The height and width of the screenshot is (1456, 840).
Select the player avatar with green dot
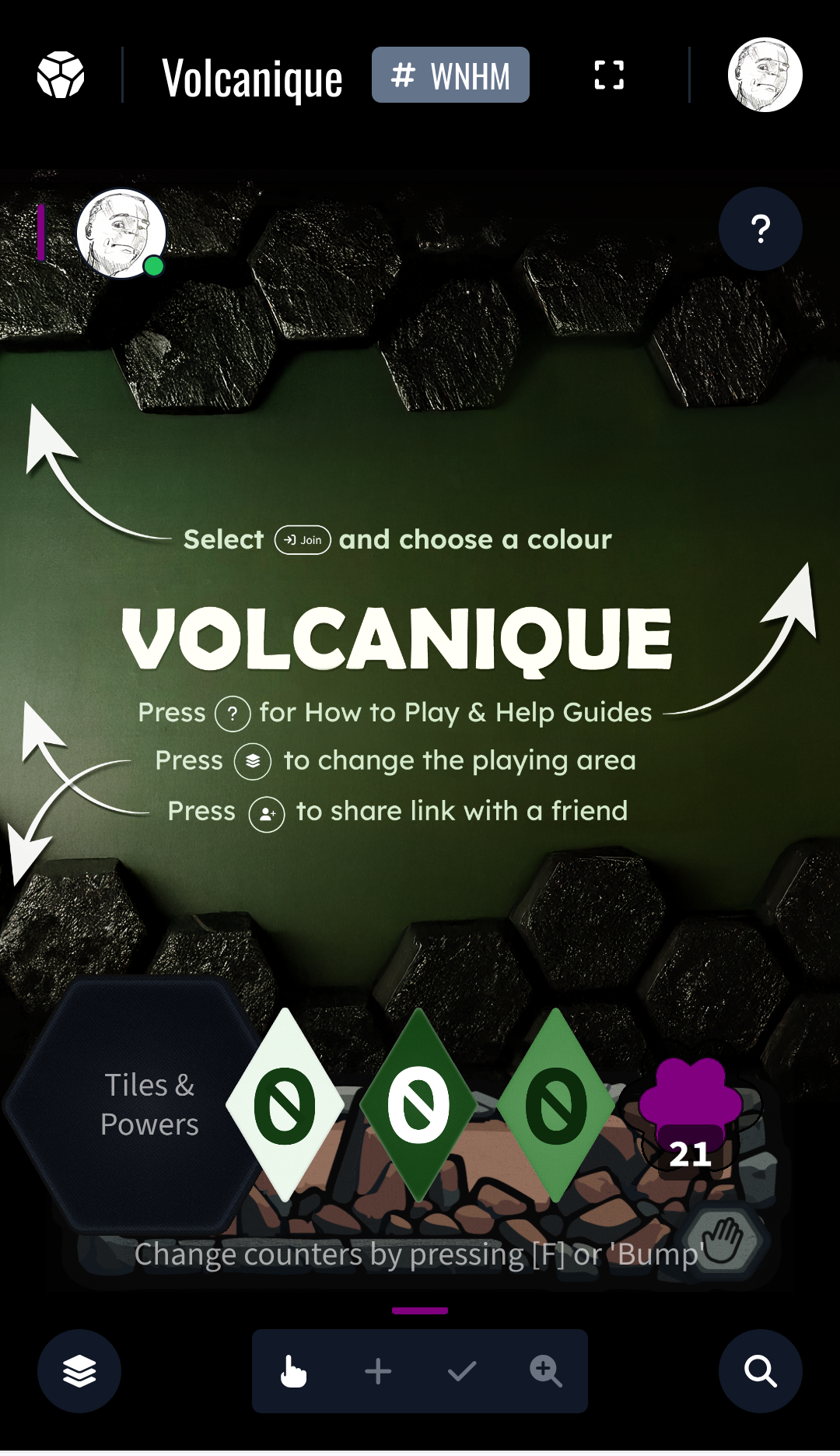[121, 233]
